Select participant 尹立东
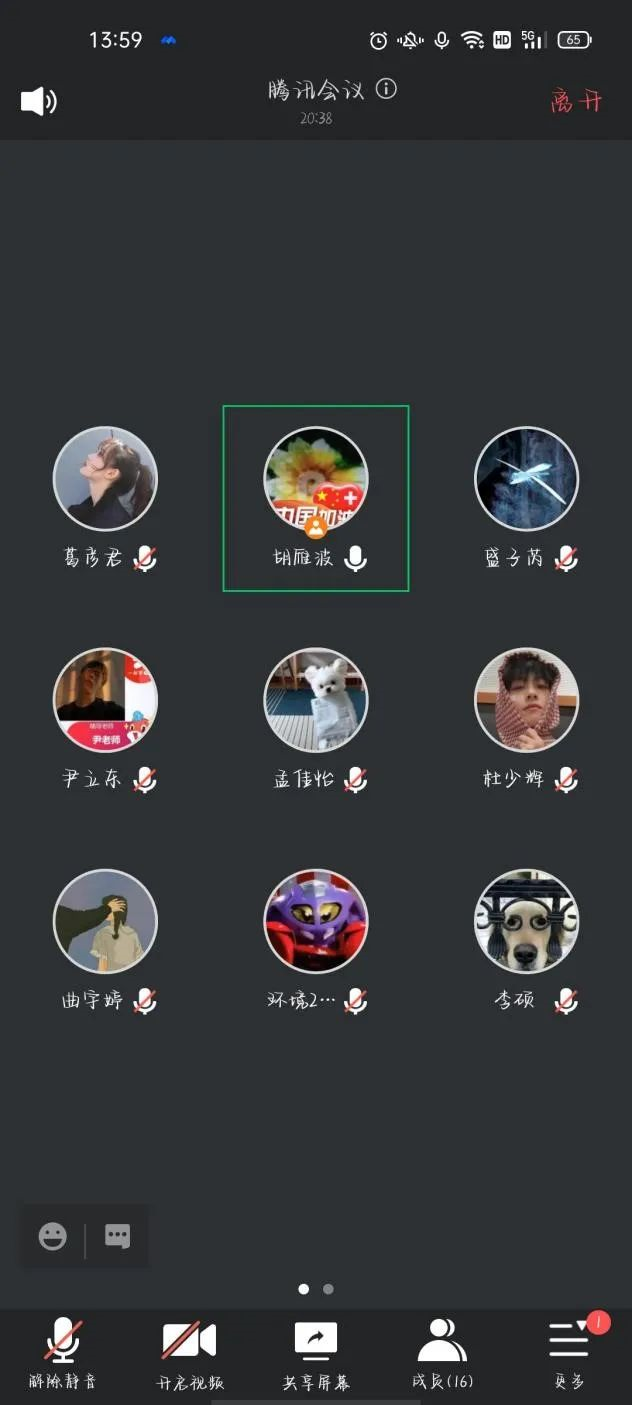Image resolution: width=632 pixels, height=1405 pixels. pyautogui.click(x=105, y=699)
